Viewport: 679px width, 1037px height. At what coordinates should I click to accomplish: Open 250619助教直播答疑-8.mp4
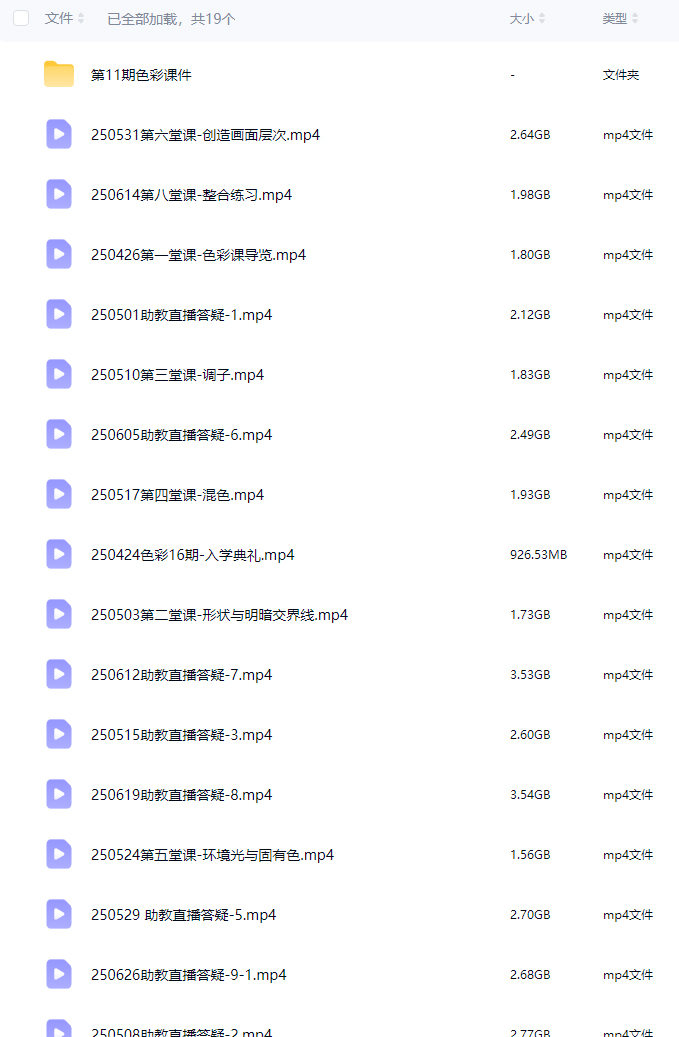(x=181, y=795)
